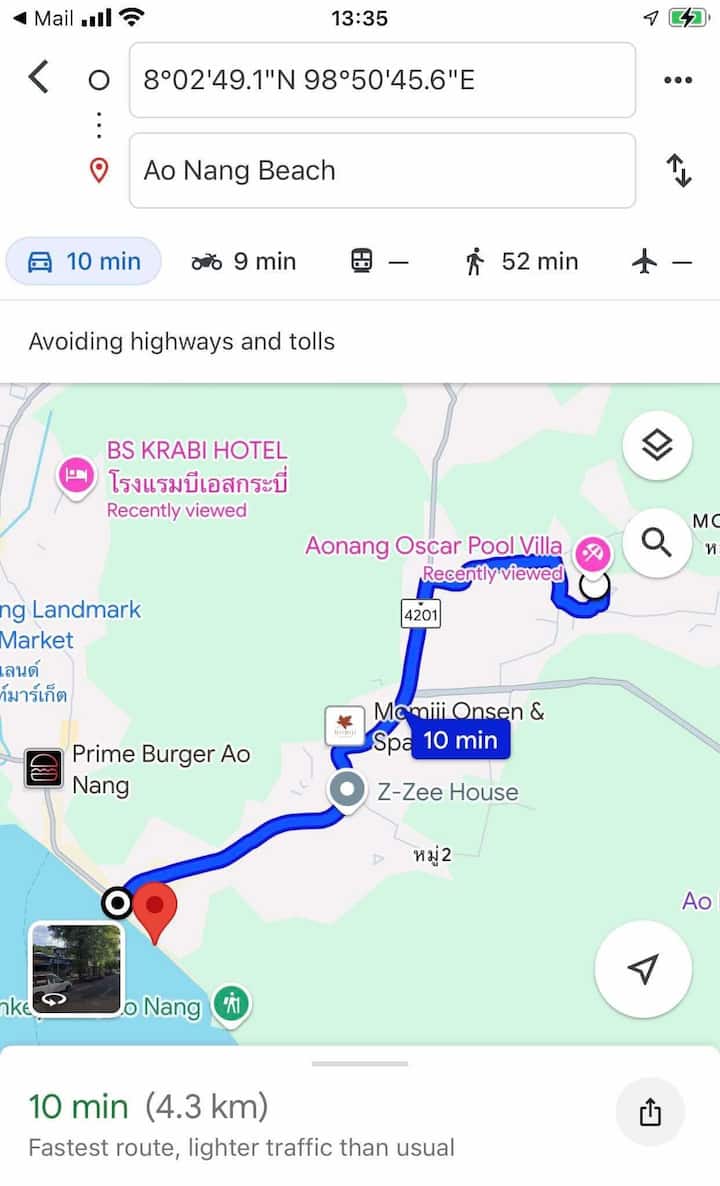Search along the route
Image resolution: width=720 pixels, height=1186 pixels.
(x=657, y=543)
